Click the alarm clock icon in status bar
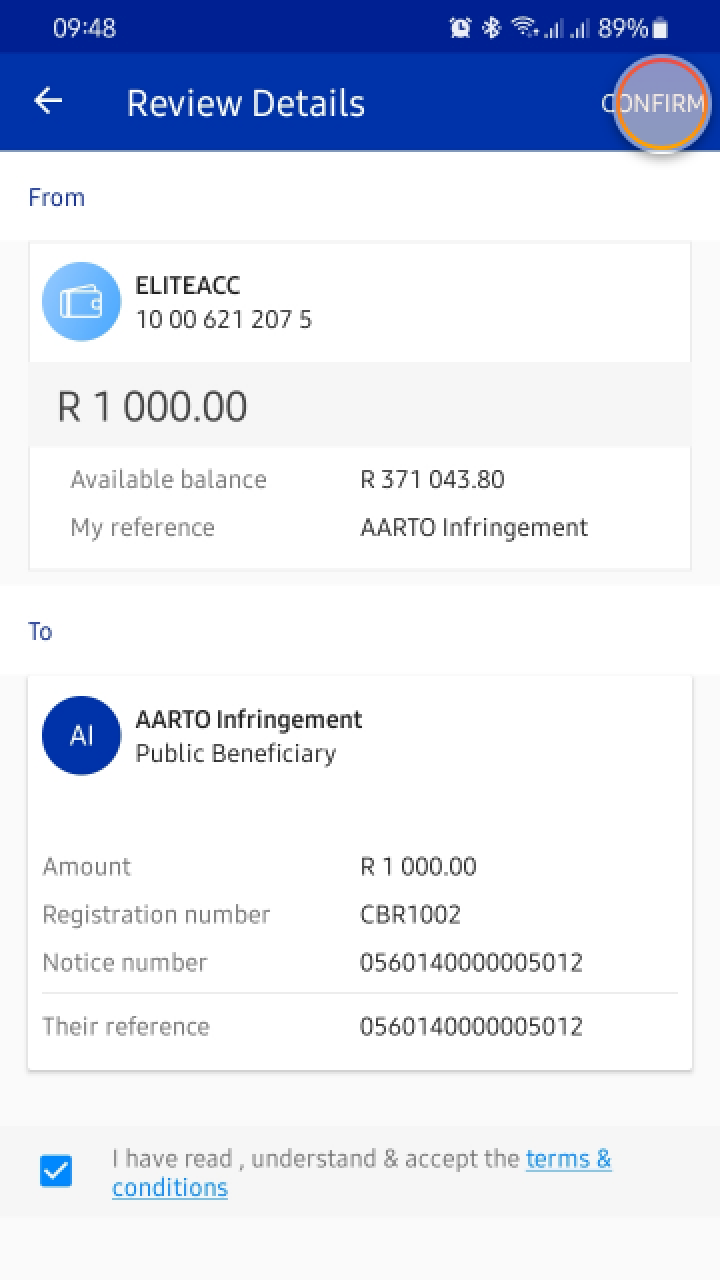Viewport: 720px width, 1280px height. [x=461, y=28]
